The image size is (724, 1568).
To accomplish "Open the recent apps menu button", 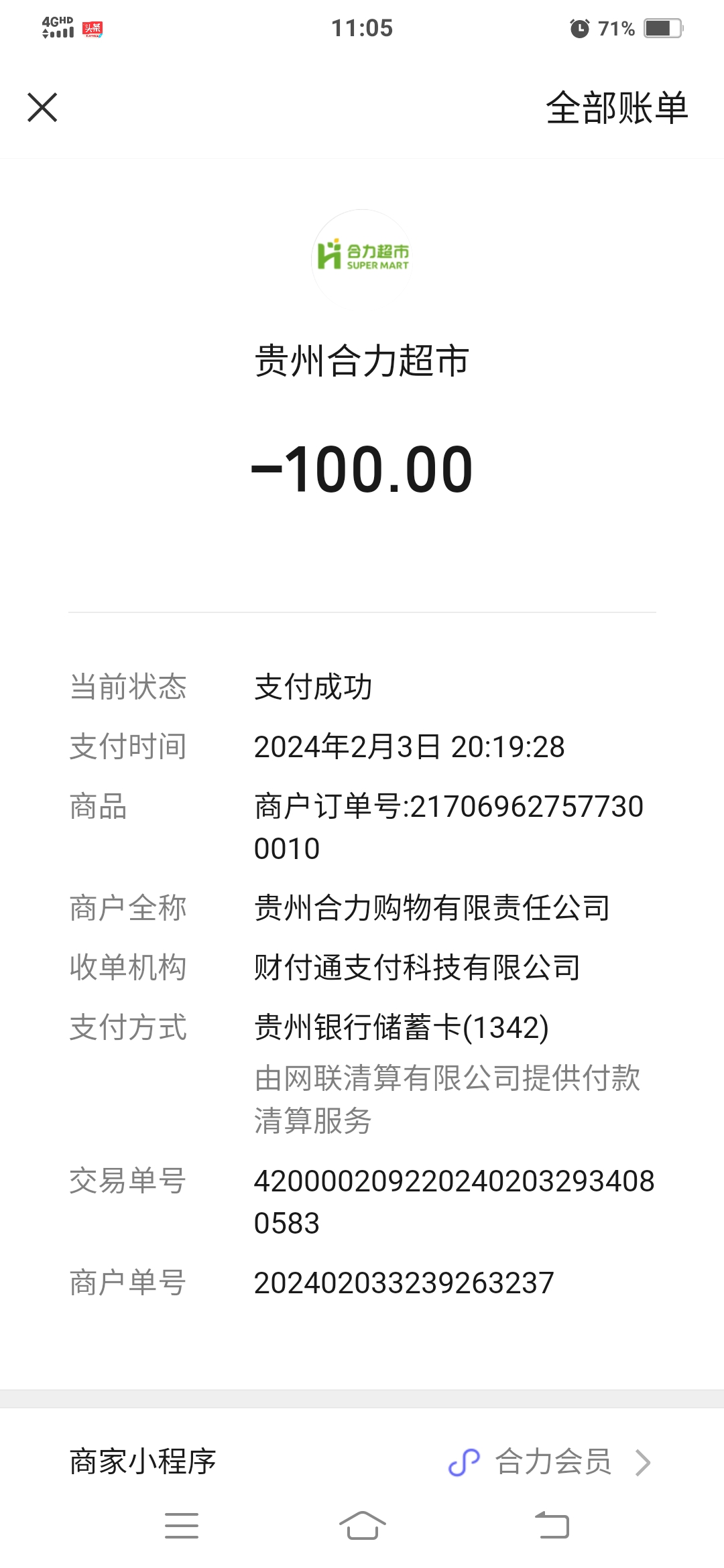I will point(181,1526).
